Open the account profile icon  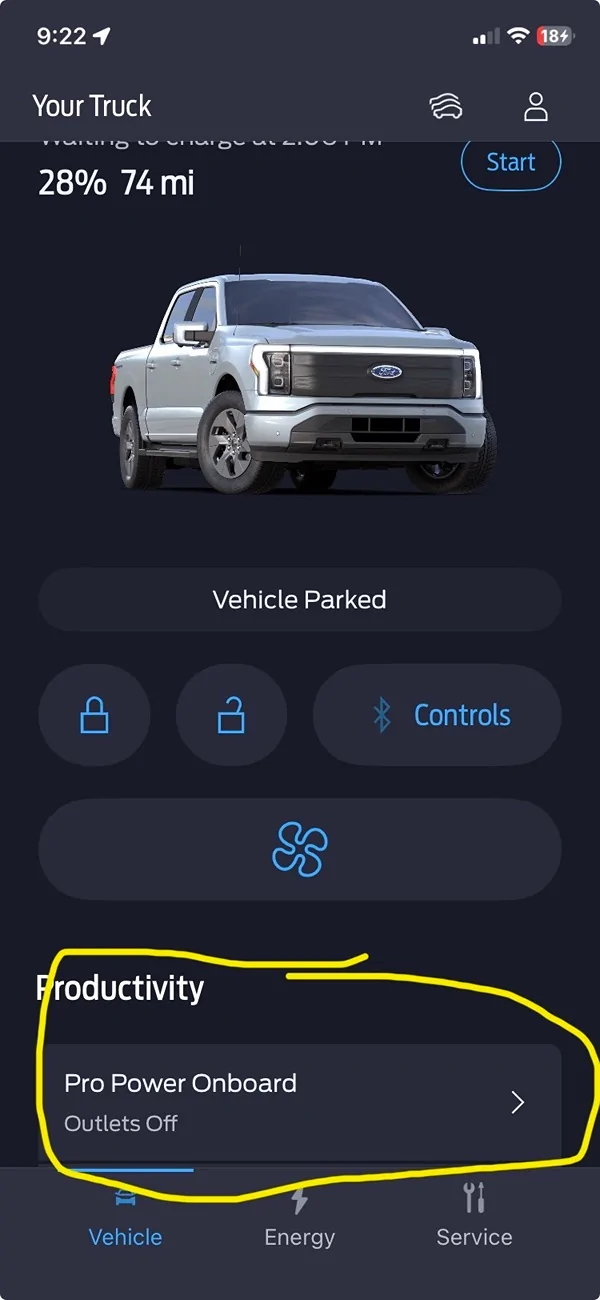click(x=536, y=107)
